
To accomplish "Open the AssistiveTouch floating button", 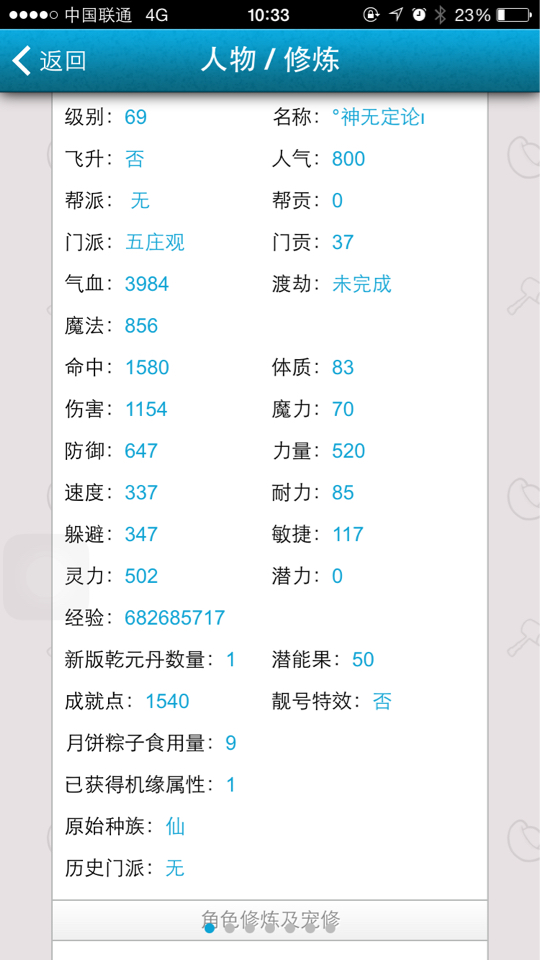I will [46, 576].
